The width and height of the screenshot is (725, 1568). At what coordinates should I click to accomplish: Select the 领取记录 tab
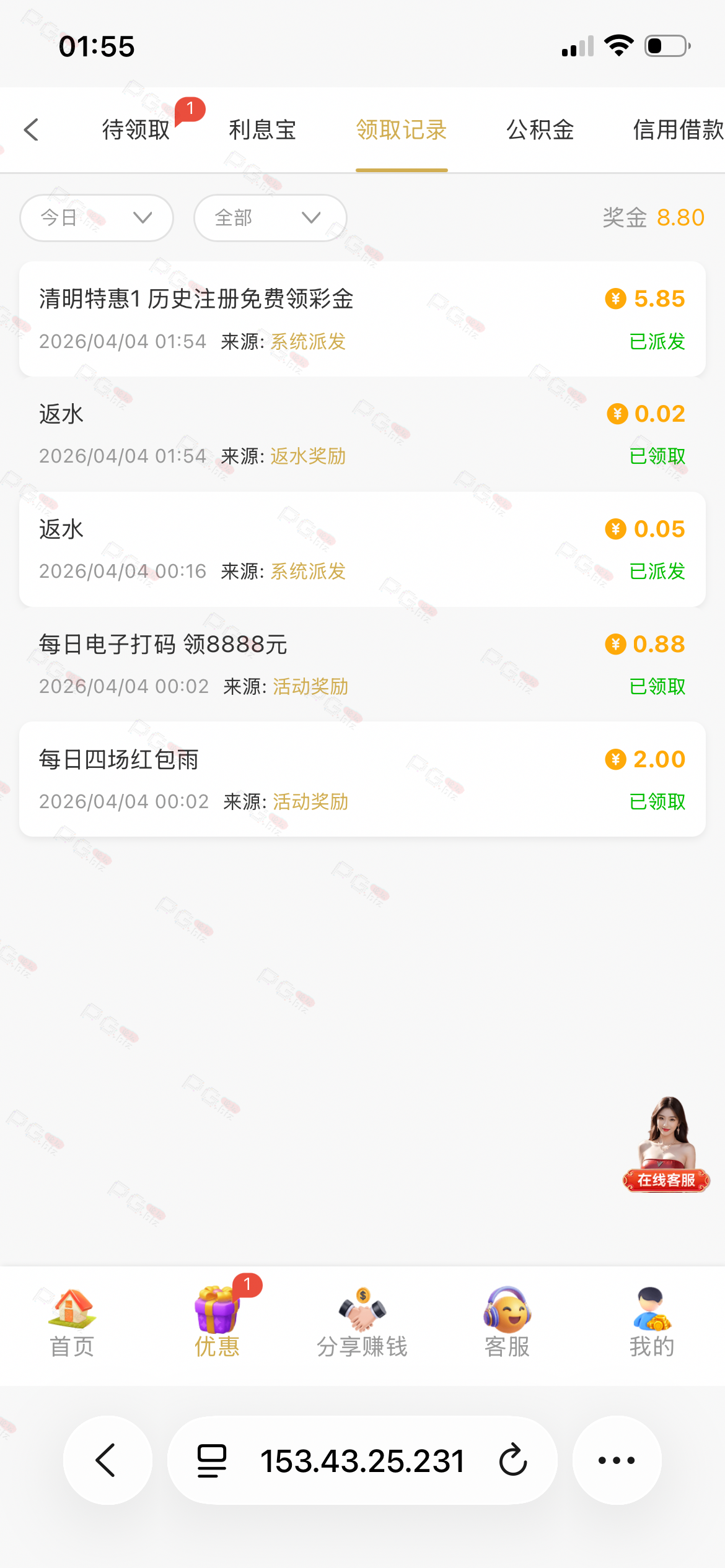coord(402,130)
